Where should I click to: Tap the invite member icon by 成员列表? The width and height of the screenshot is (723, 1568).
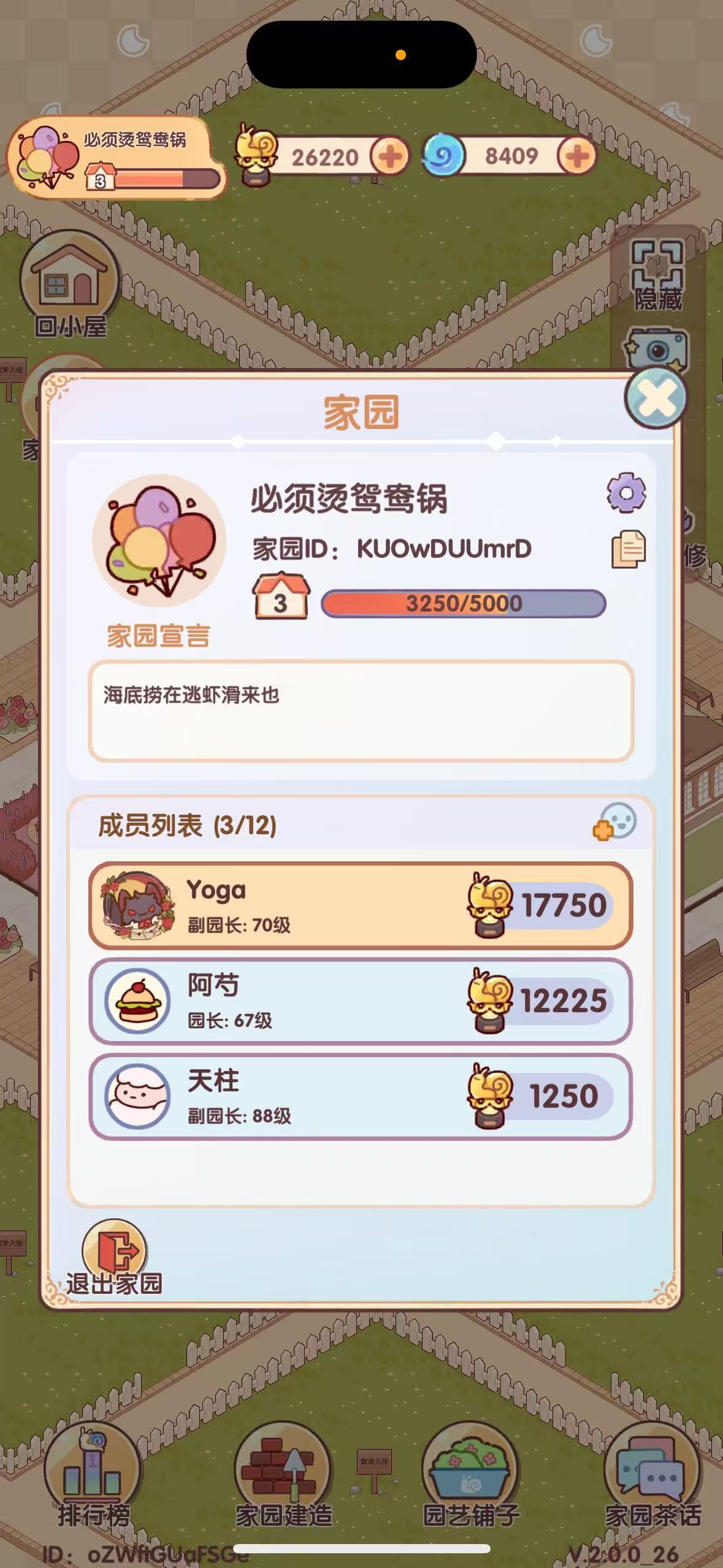[x=614, y=823]
